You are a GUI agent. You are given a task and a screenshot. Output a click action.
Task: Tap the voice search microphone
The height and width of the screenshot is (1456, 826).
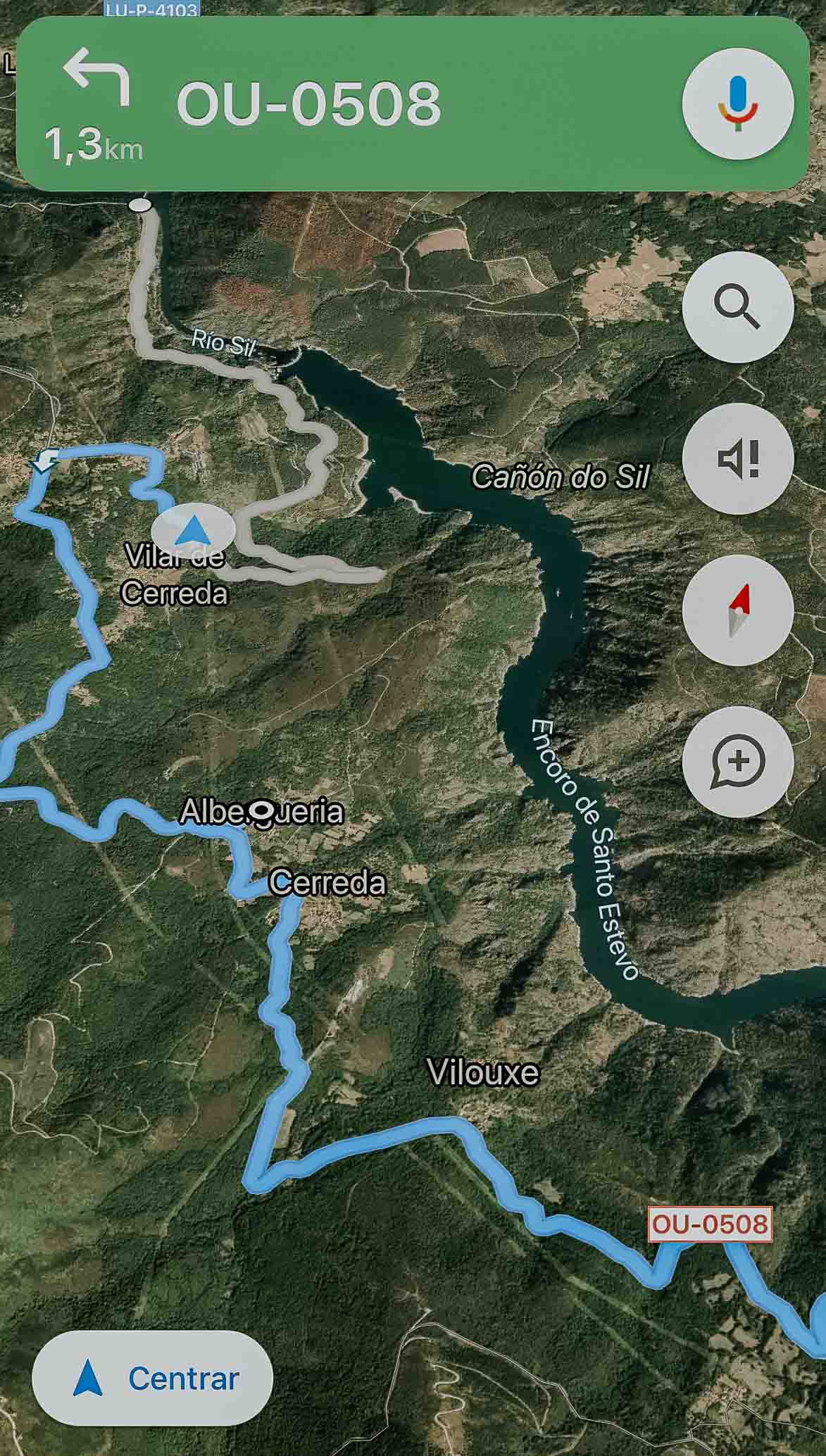tap(737, 103)
